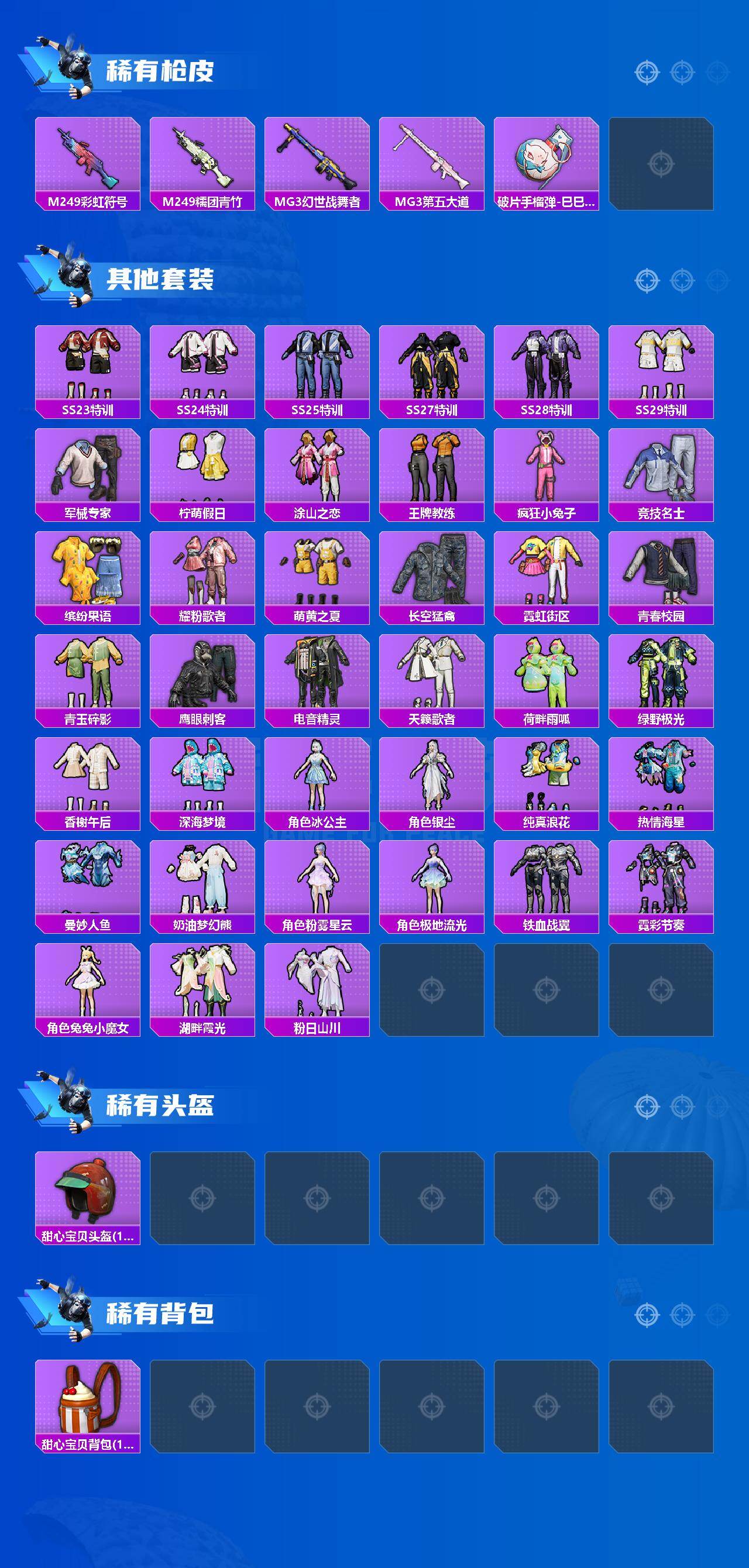Click the 甜心宝贝头盔 helmet icon

(x=88, y=1187)
